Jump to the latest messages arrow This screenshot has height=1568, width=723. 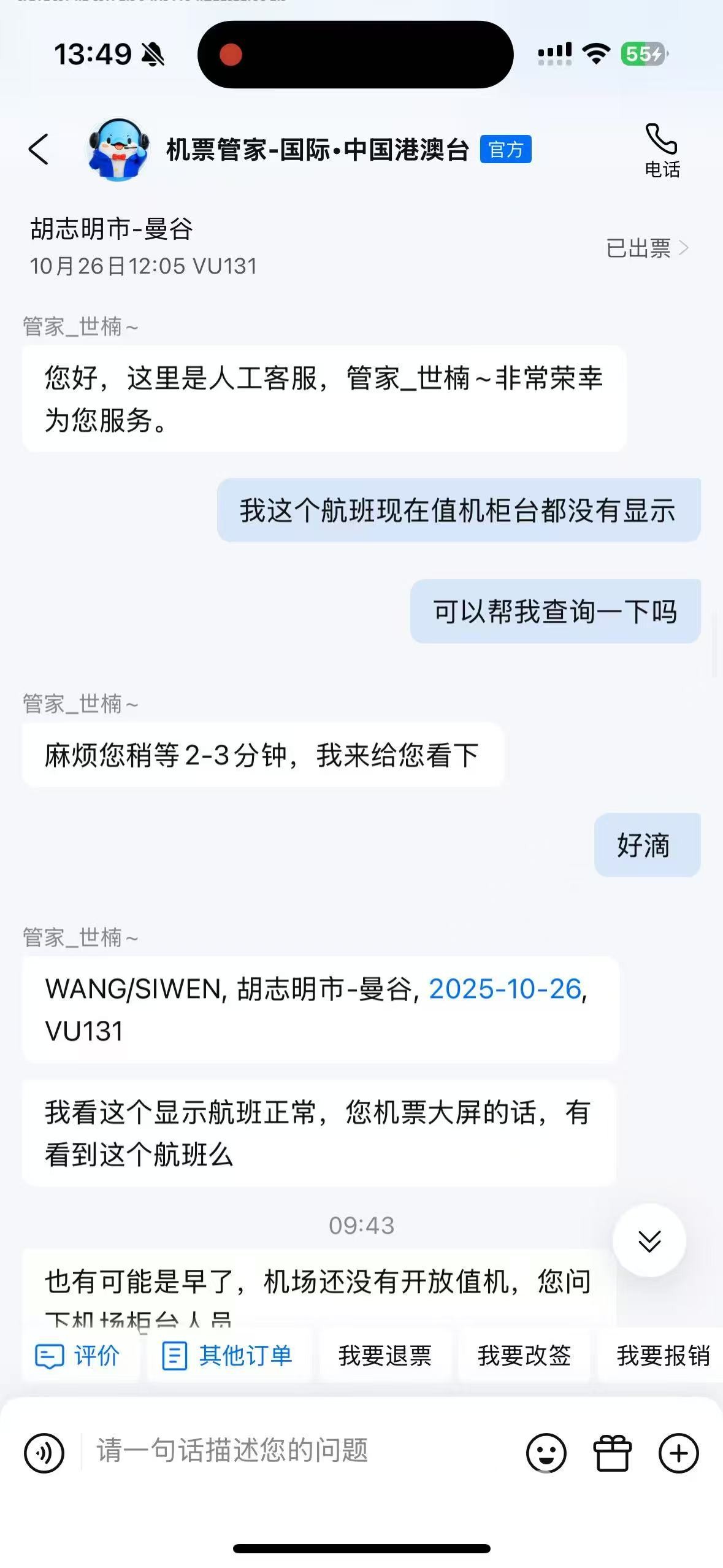click(649, 1240)
